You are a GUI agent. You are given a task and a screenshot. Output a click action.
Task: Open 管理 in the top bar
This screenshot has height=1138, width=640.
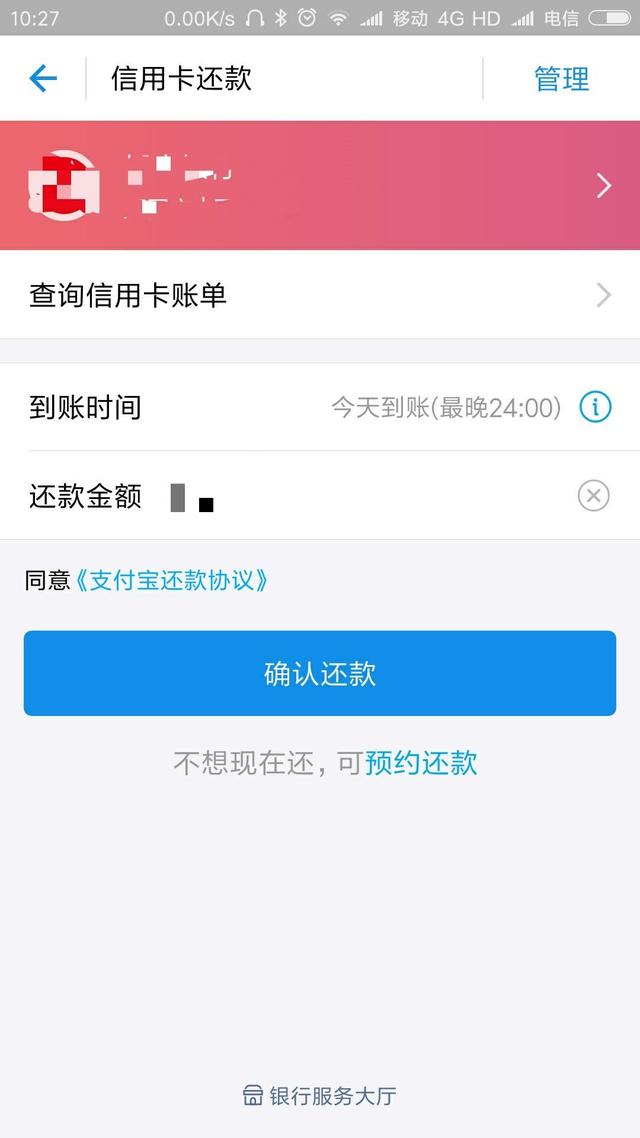click(x=562, y=78)
